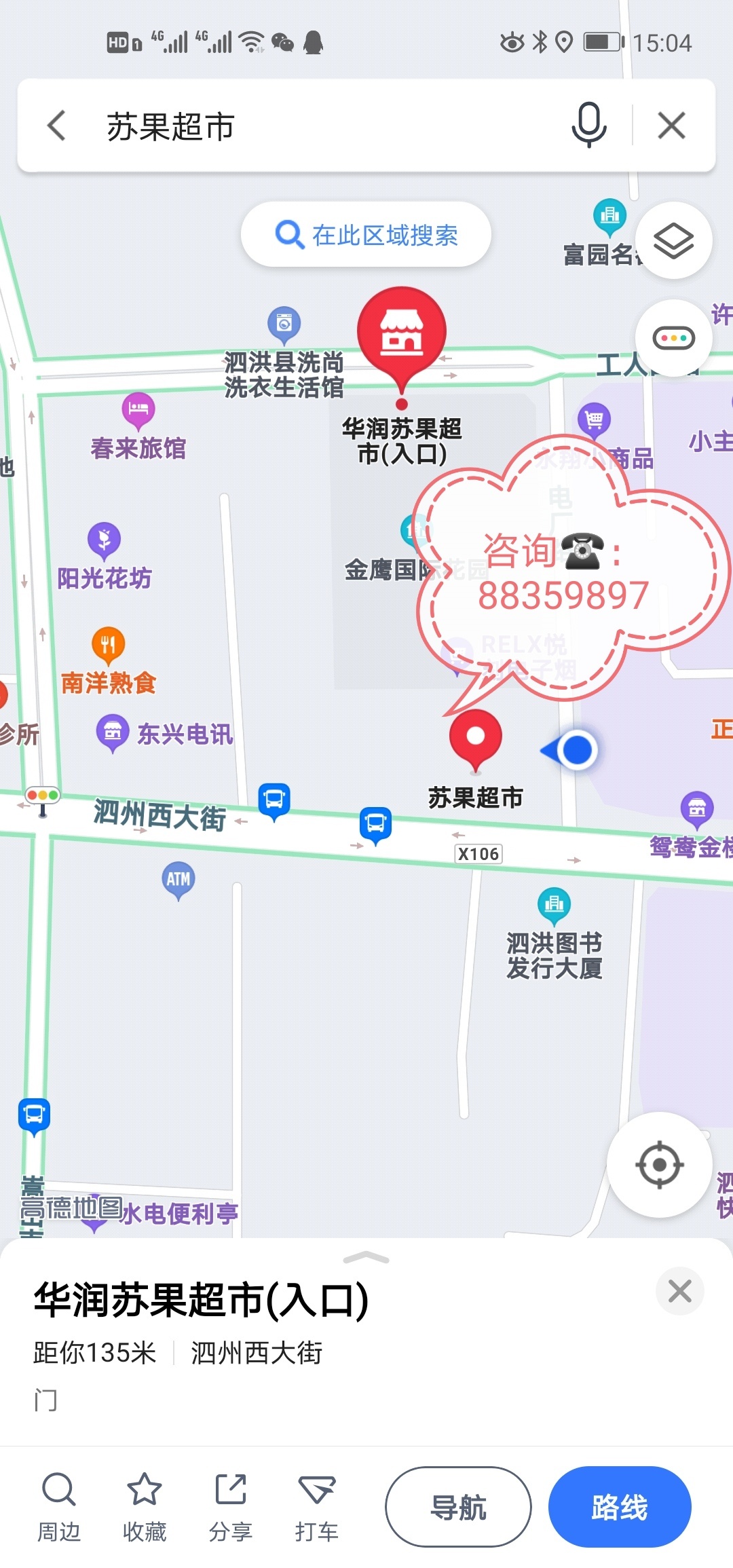The width and height of the screenshot is (733, 1568).
Task: Open the 泗洪图书发行大厦 map marker
Action: point(555,905)
